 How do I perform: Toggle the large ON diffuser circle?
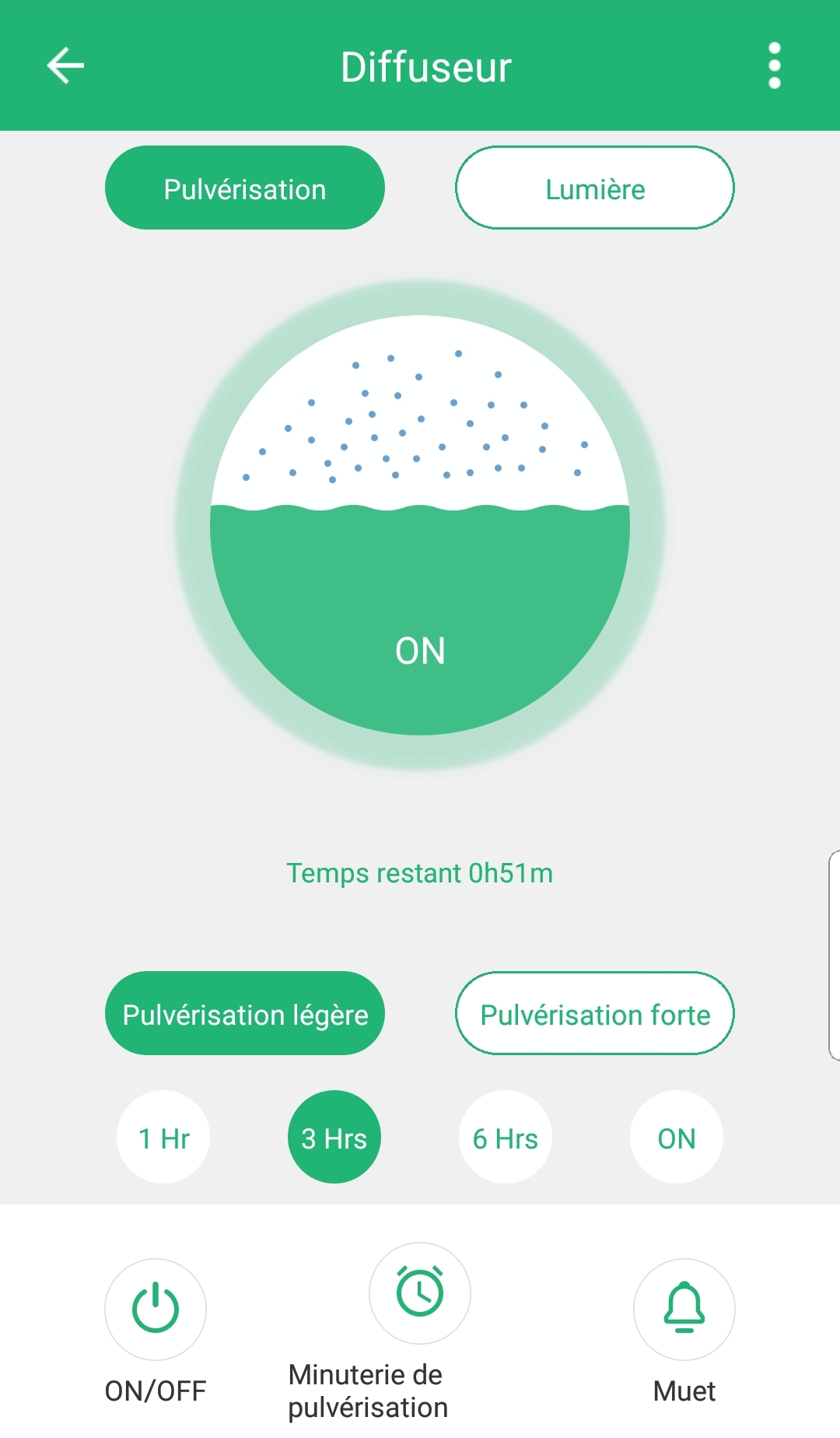click(x=420, y=525)
